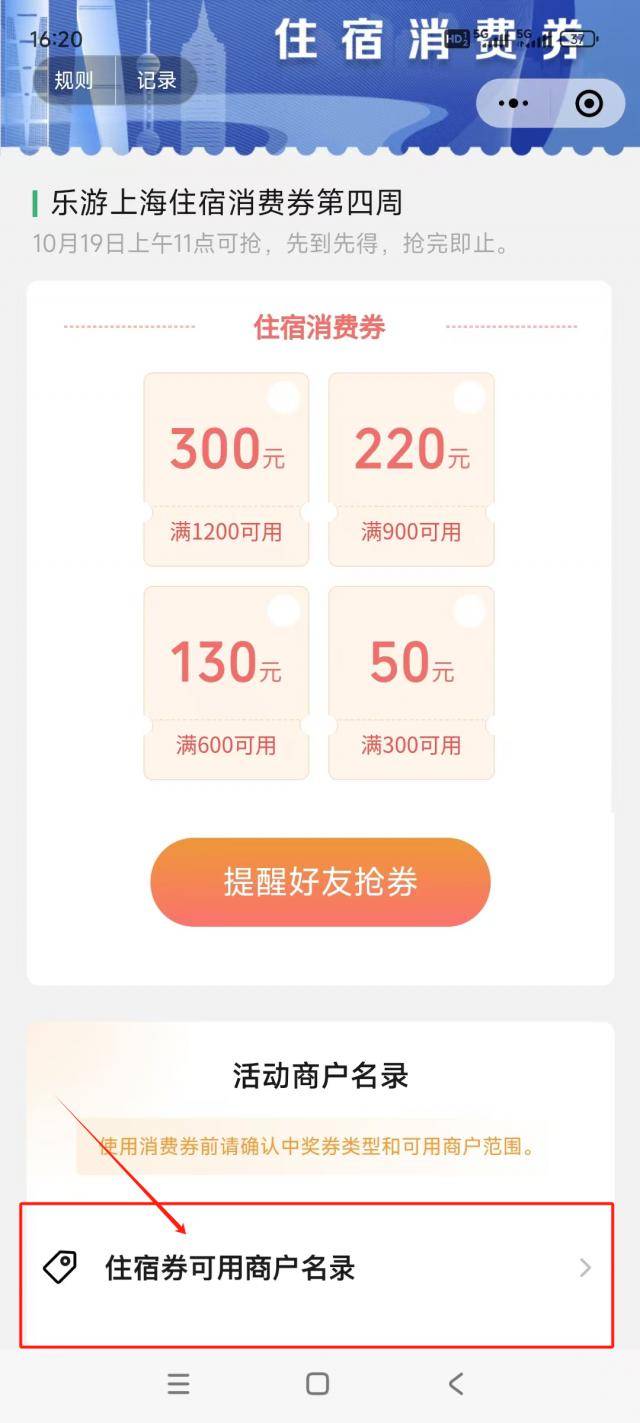Select the 220元 coupon card
The height and width of the screenshot is (1423, 640).
411,469
